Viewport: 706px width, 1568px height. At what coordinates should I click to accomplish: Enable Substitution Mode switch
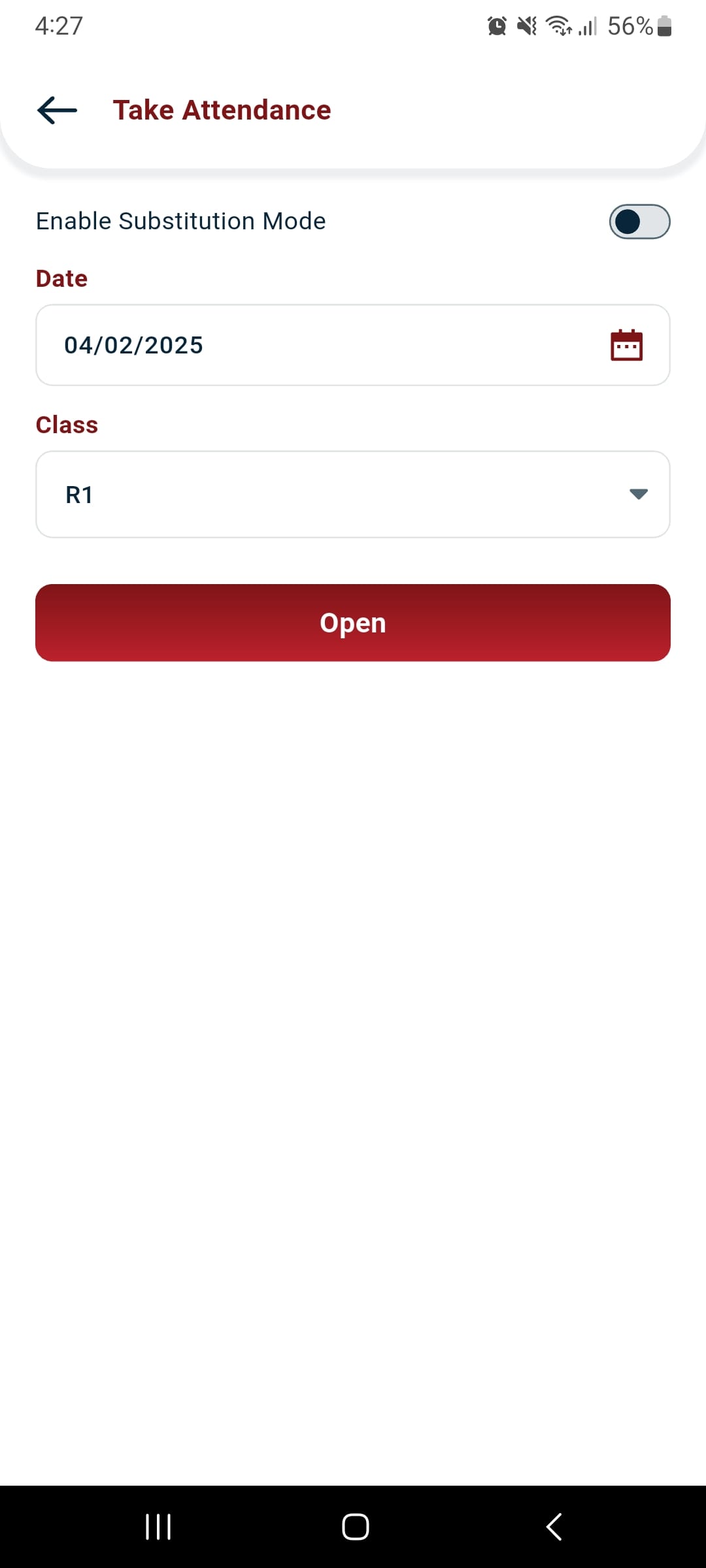pos(639,221)
